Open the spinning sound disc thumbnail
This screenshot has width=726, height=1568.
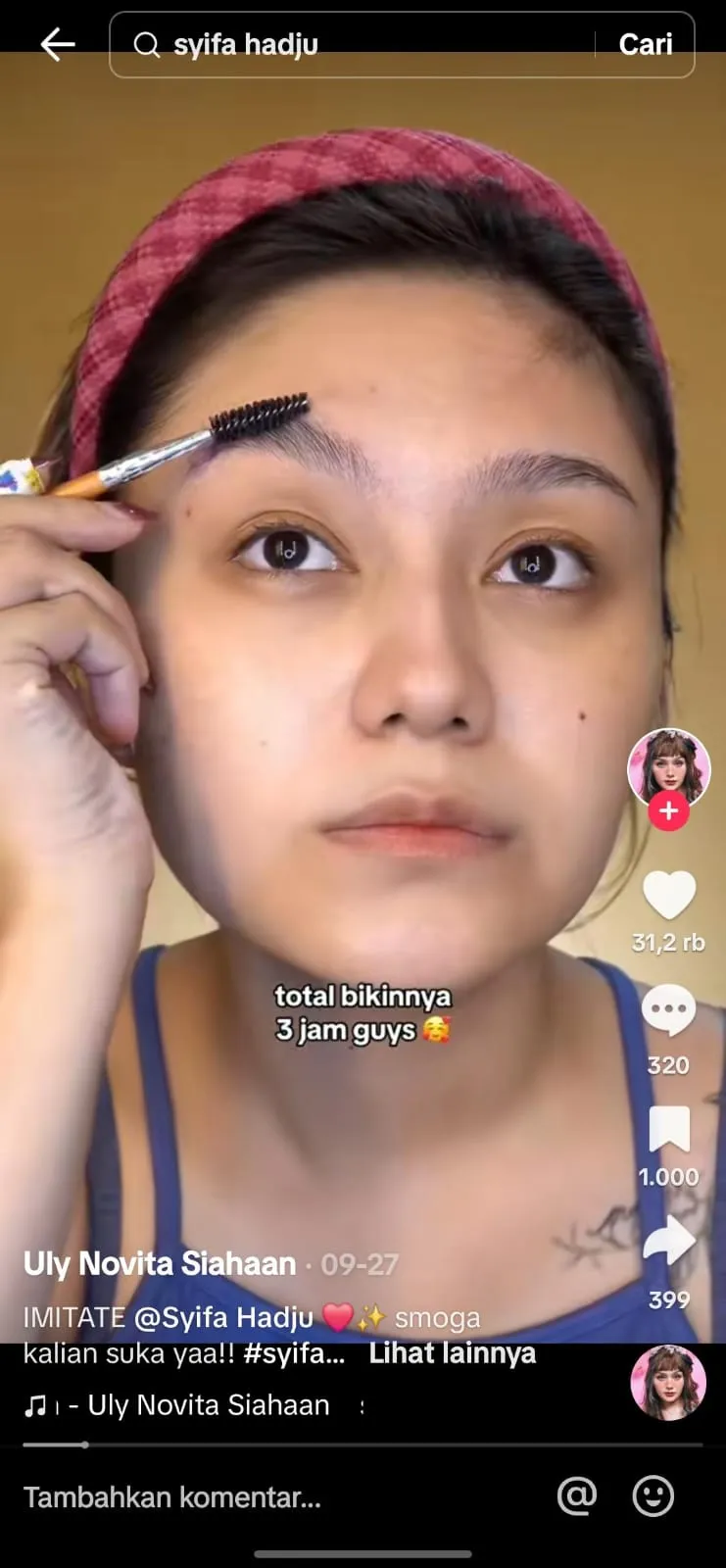[x=668, y=1382]
